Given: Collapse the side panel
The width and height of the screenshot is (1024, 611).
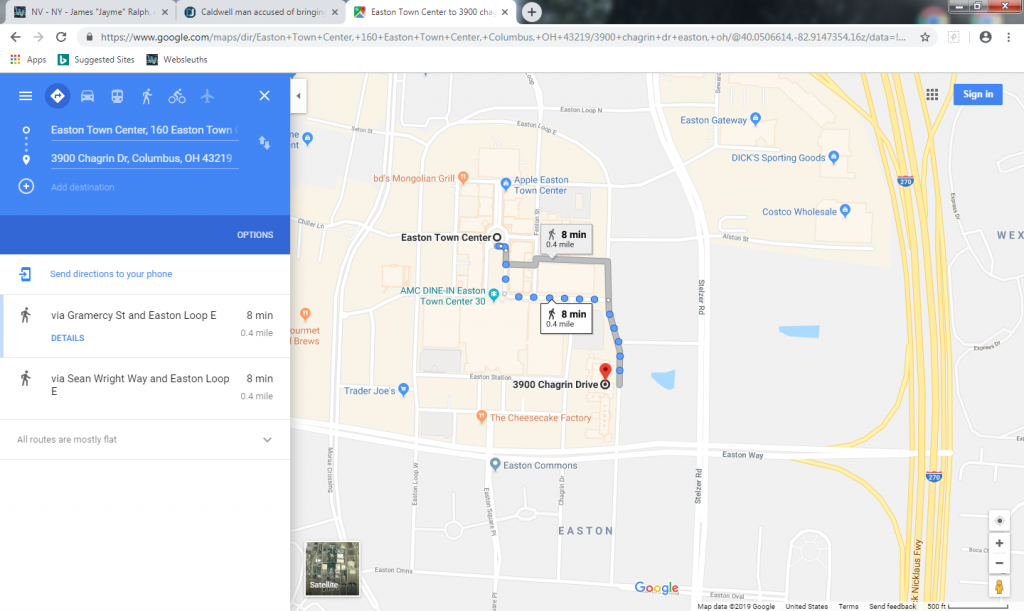Looking at the screenshot, I should (x=298, y=96).
